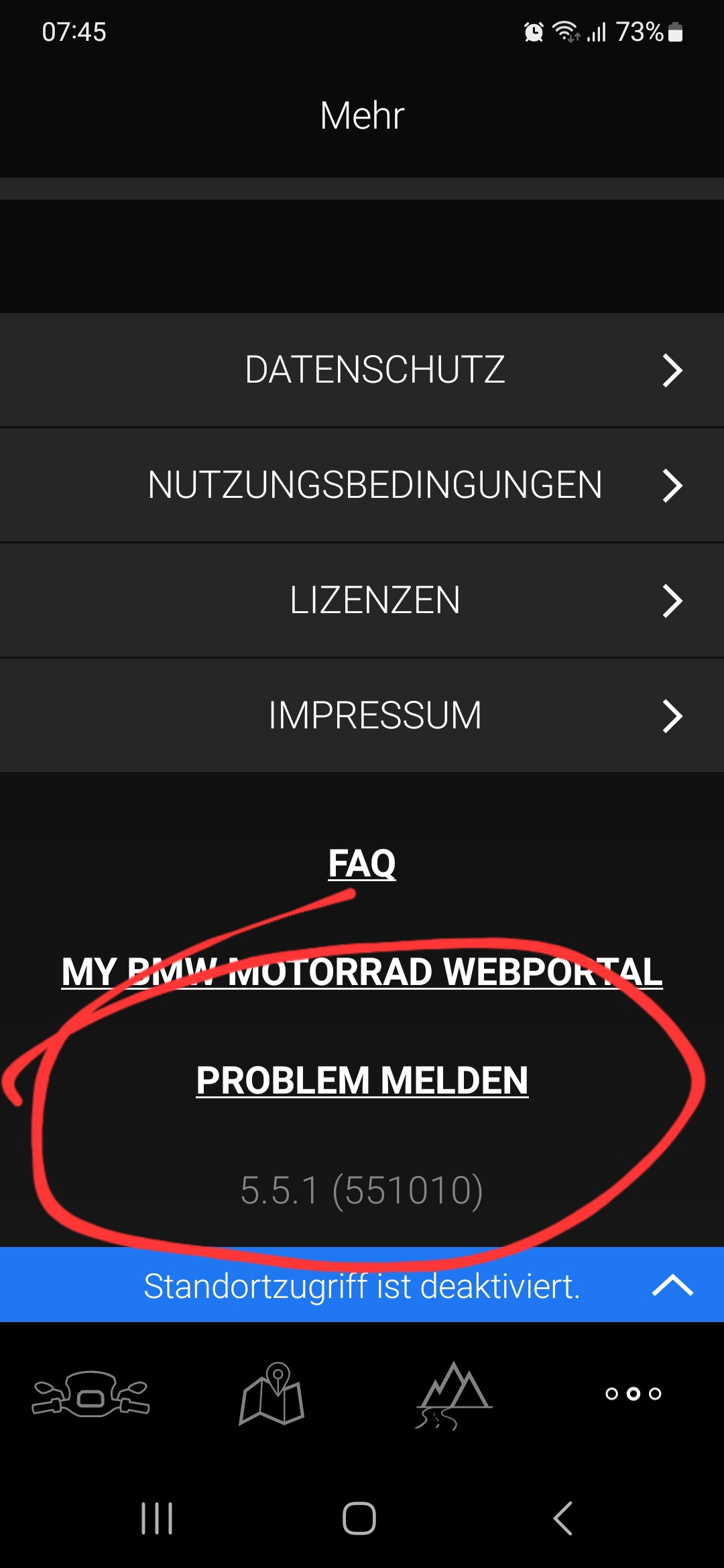
Task: Switch to the mountain routes tab
Action: point(453,1395)
